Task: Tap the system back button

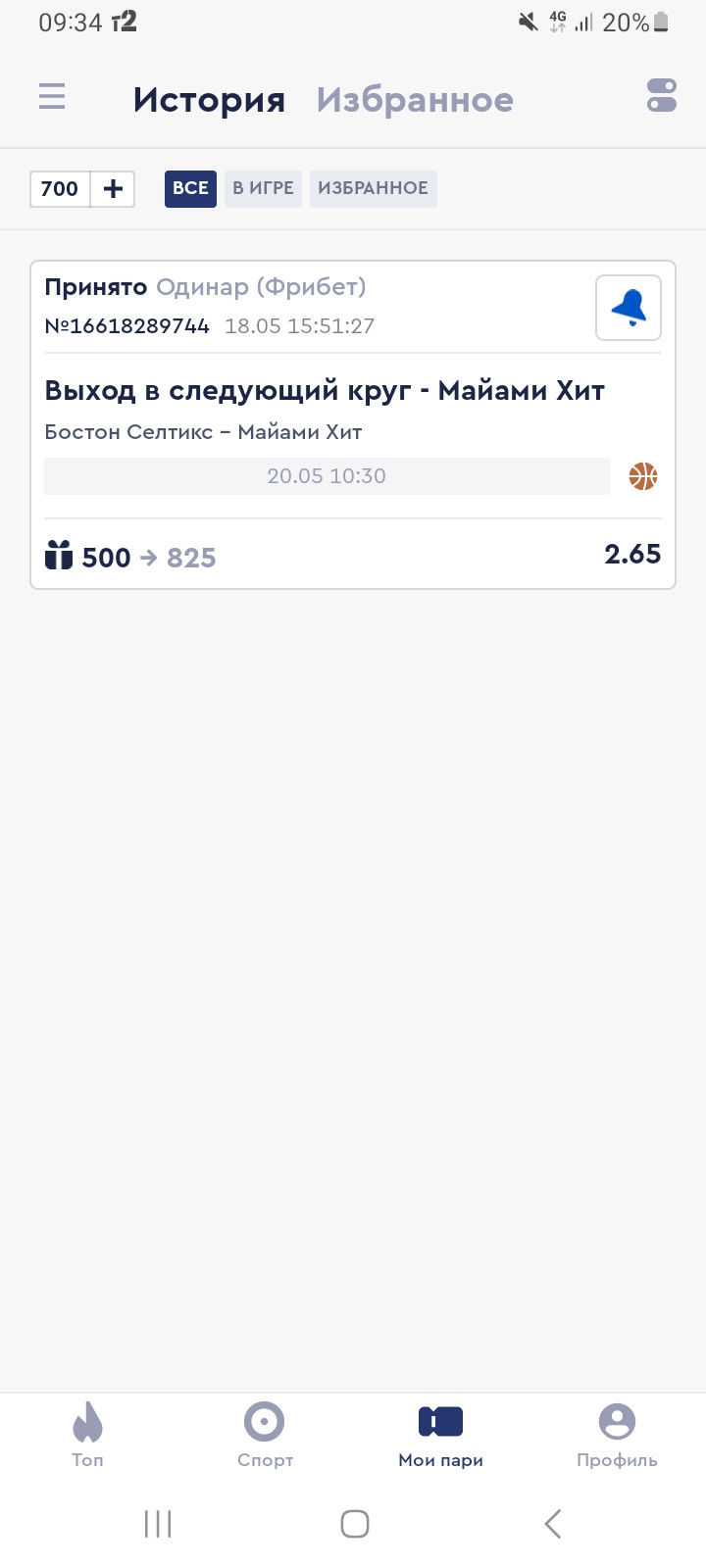Action: [x=552, y=1524]
